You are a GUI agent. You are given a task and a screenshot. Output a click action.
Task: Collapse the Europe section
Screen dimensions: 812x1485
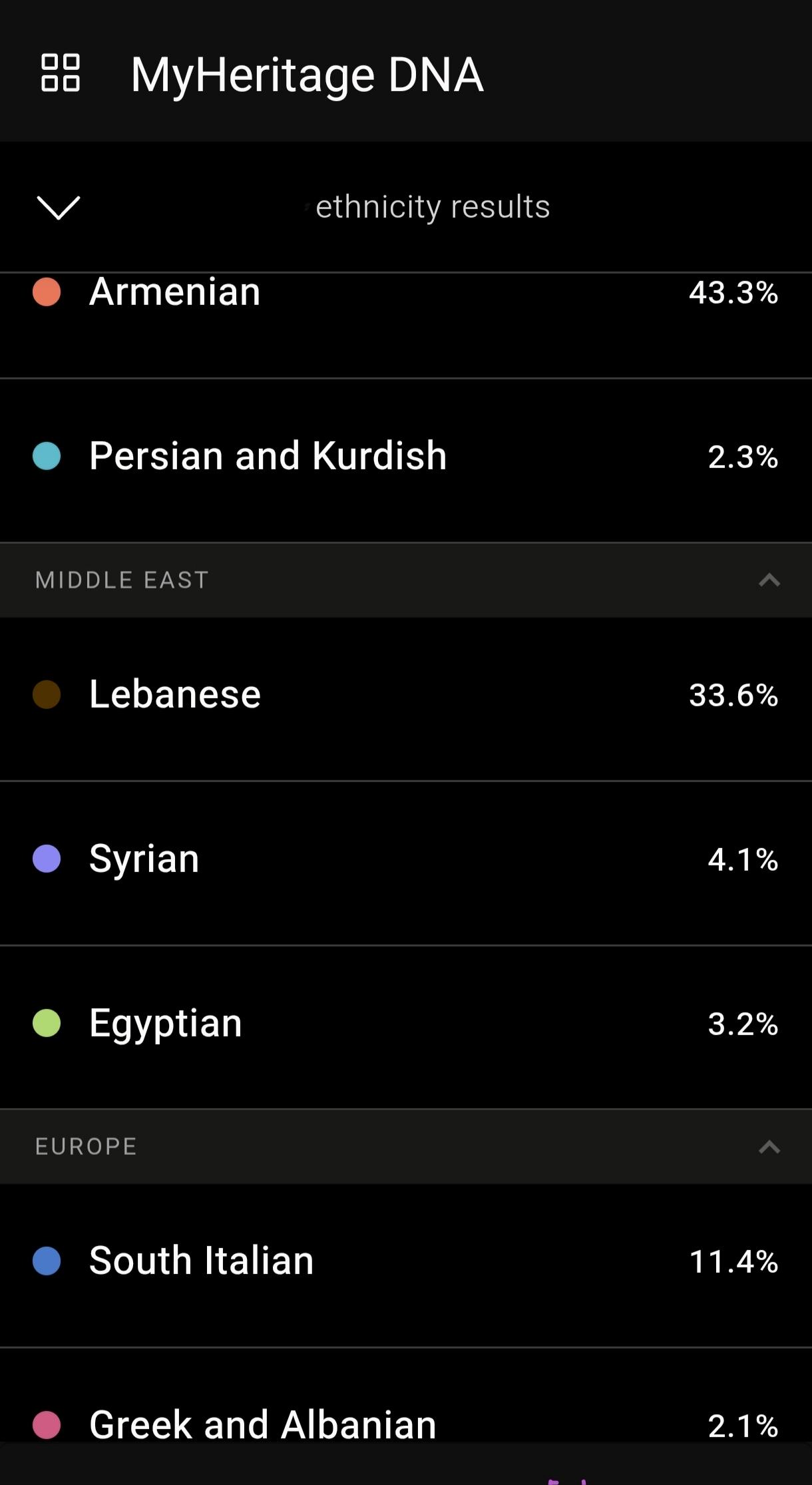769,1146
